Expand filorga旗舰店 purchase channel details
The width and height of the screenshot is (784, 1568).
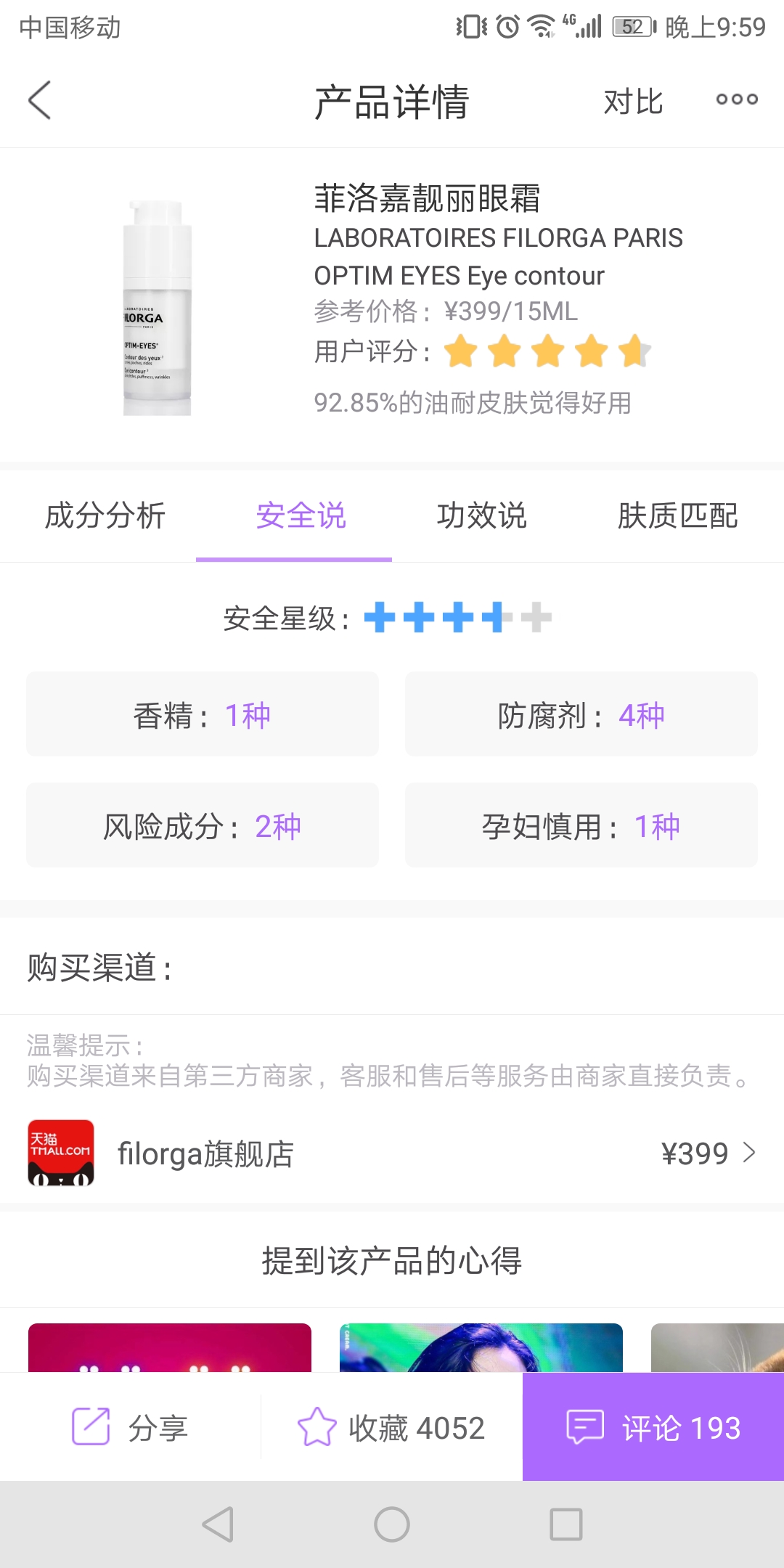point(392,1153)
